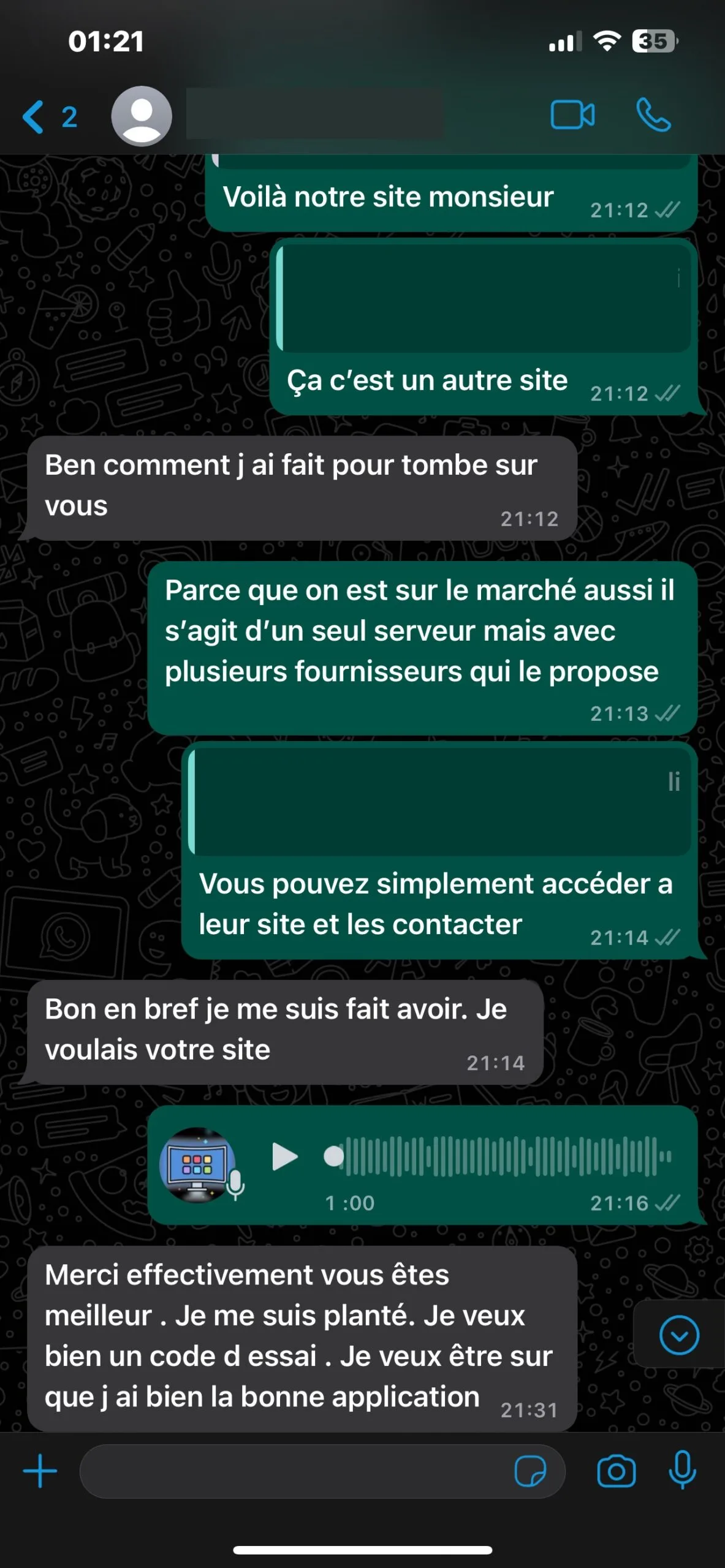Tap the back chevron to return to chats

pos(34,115)
